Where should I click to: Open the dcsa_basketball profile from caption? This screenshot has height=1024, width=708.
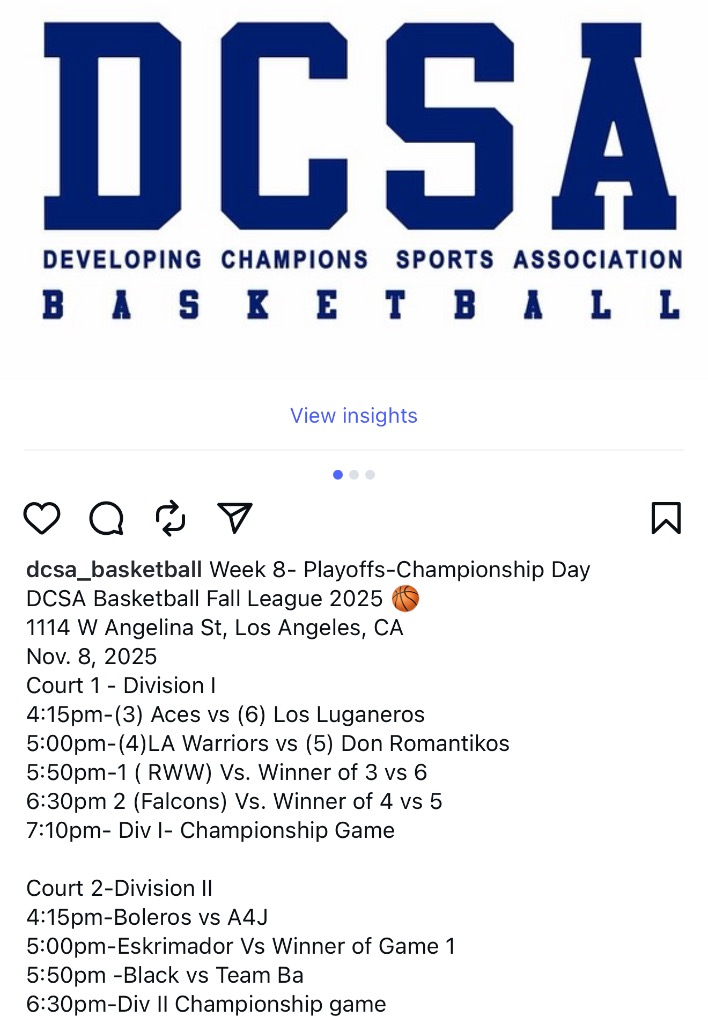114,570
